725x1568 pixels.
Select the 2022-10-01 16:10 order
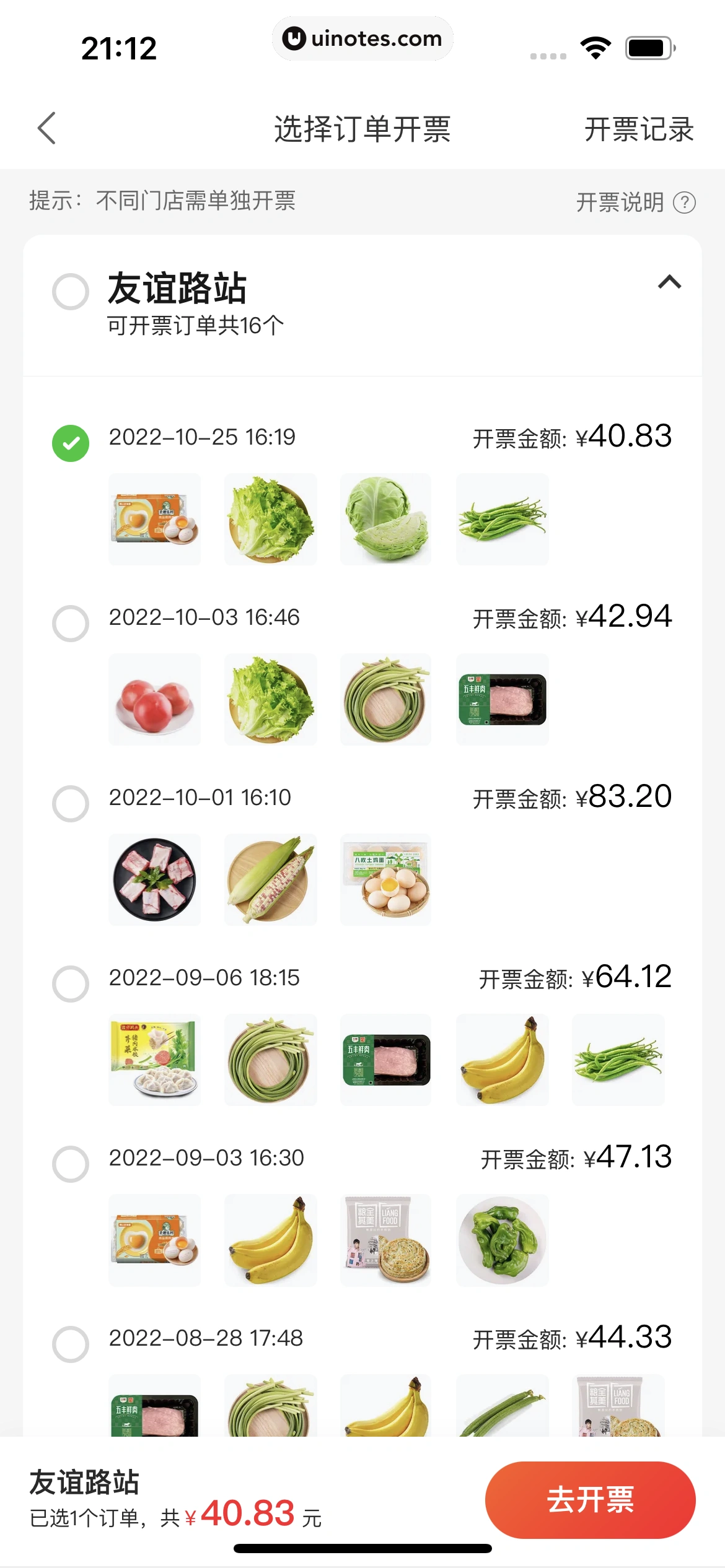point(71,803)
